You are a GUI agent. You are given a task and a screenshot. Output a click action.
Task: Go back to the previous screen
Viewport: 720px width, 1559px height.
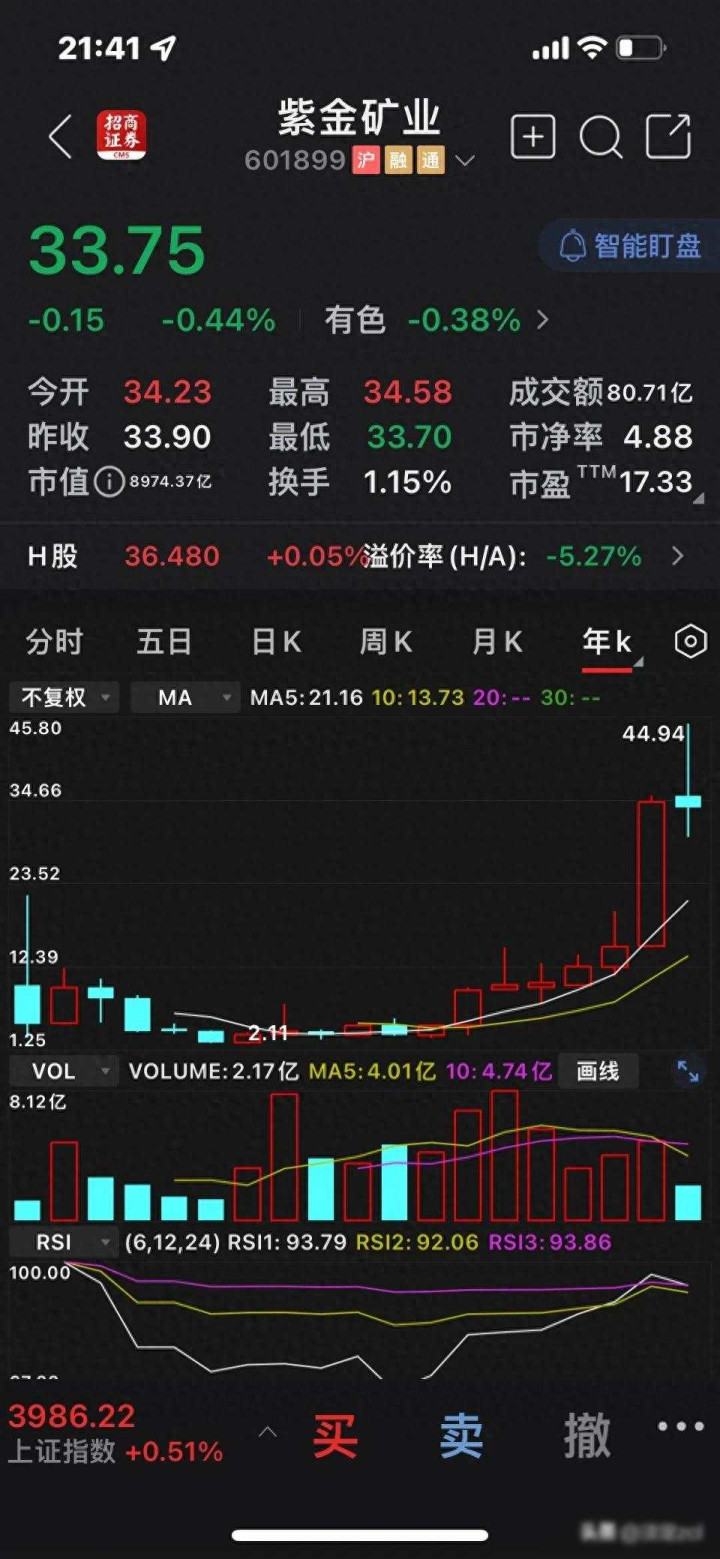pyautogui.click(x=60, y=137)
